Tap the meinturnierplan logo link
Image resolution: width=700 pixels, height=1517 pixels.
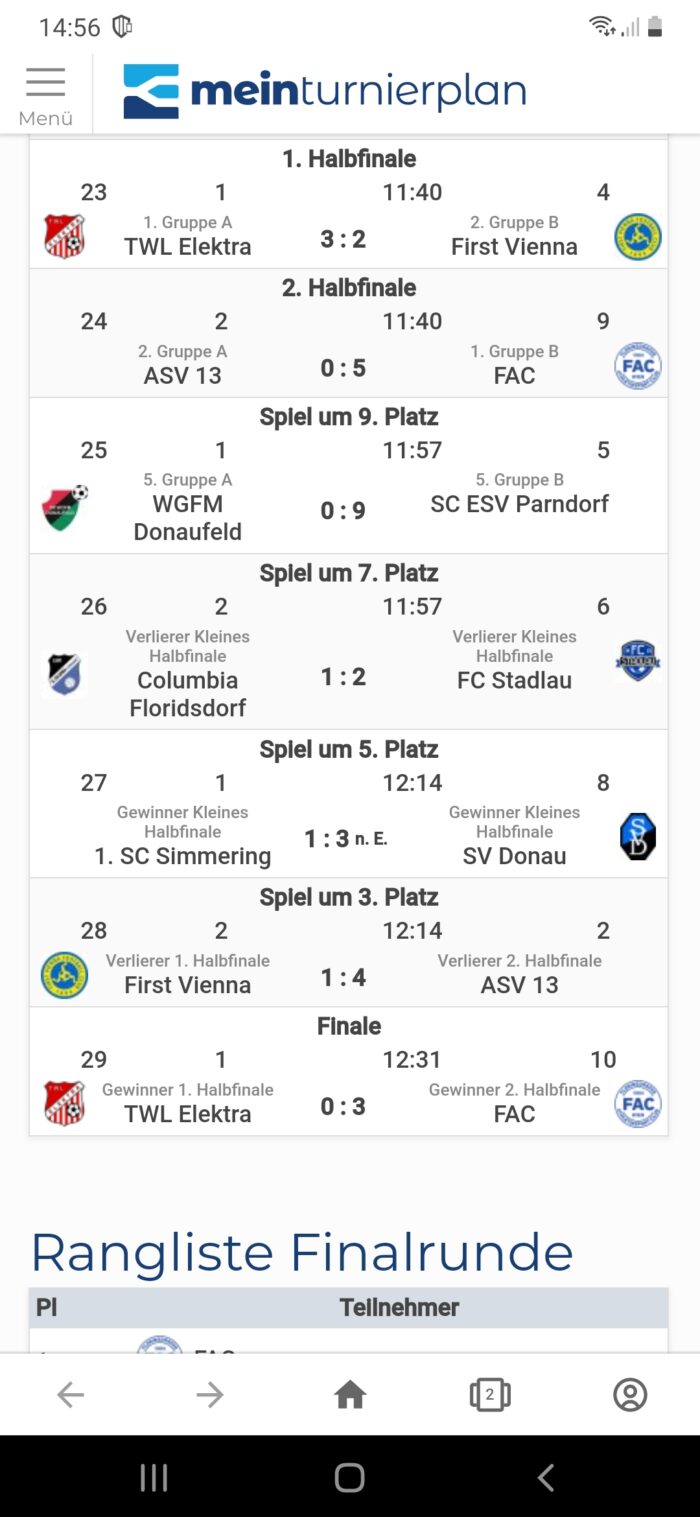[x=325, y=92]
